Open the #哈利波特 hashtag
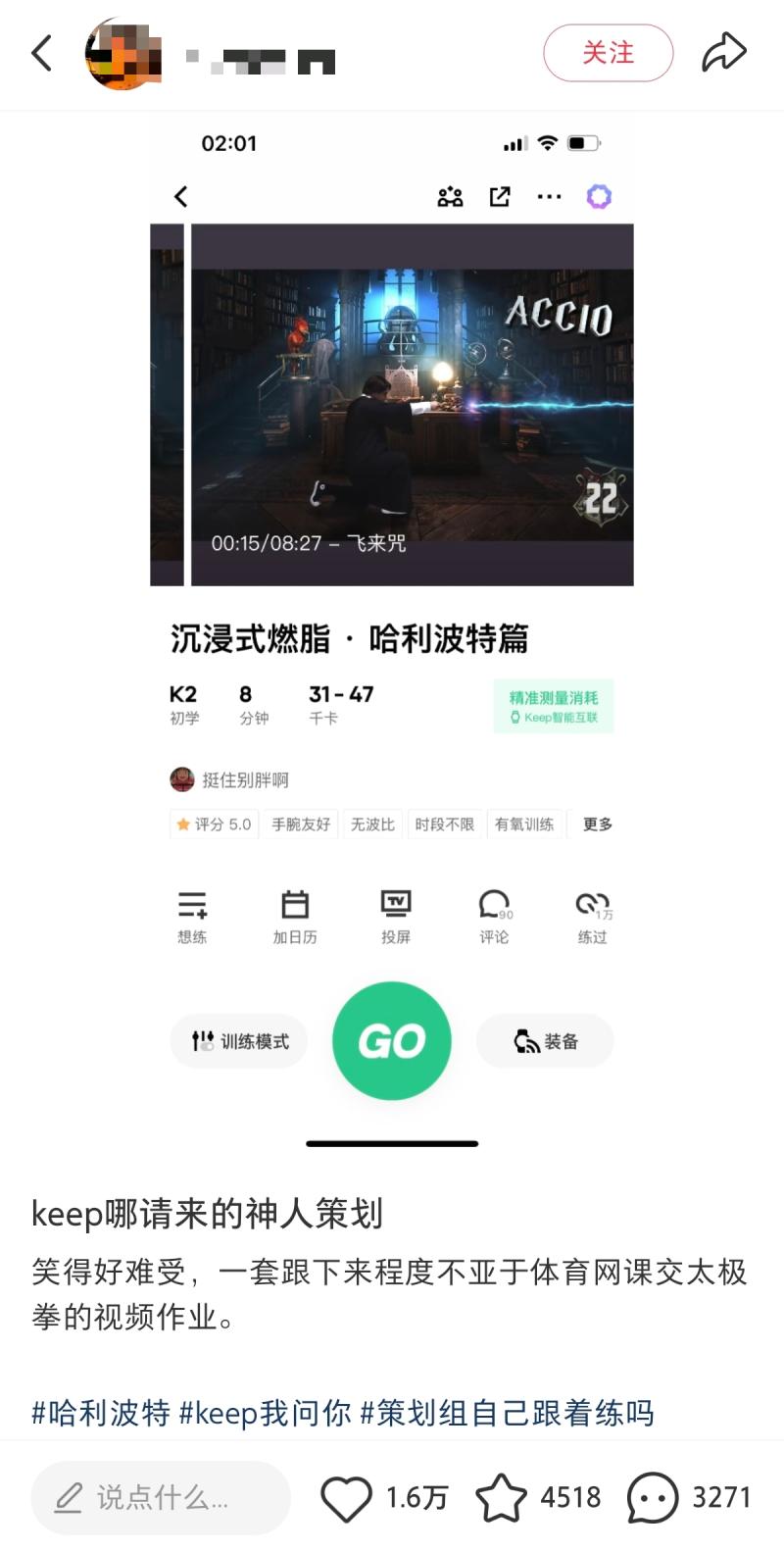The width and height of the screenshot is (784, 1551). 101,1413
